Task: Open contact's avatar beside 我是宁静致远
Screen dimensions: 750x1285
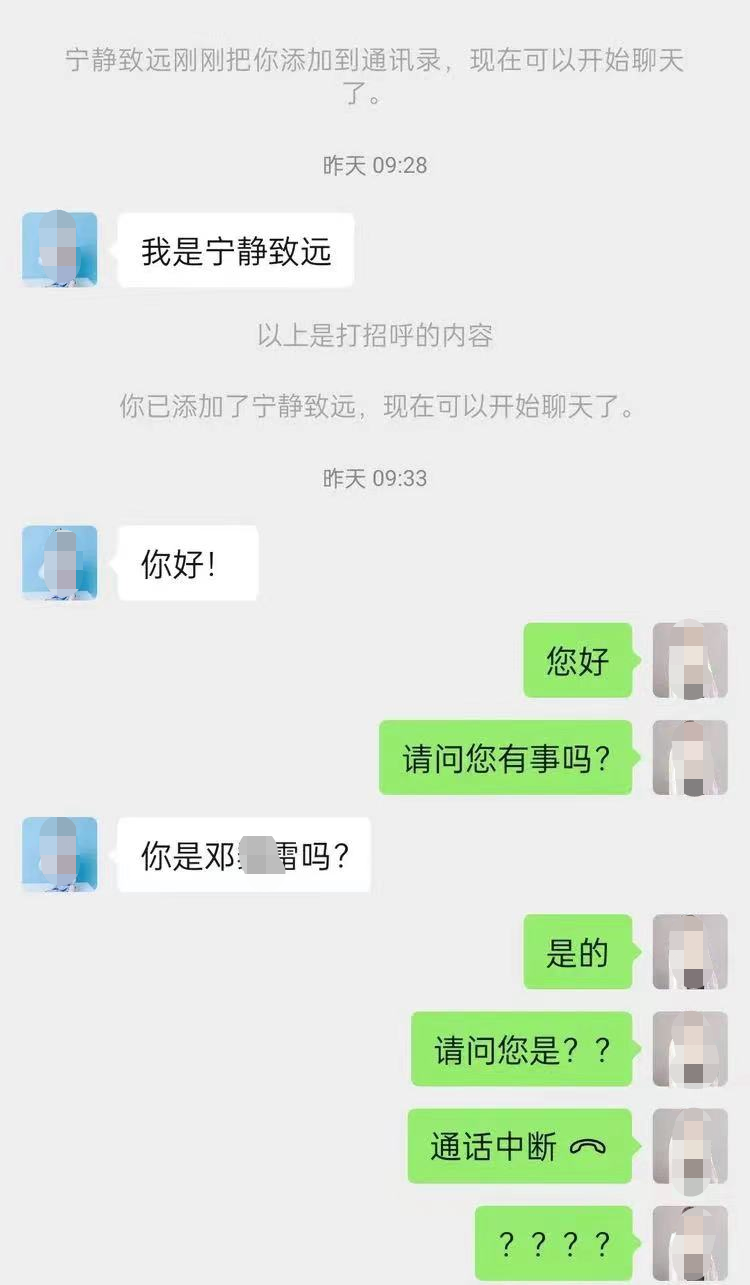Action: pyautogui.click(x=60, y=250)
